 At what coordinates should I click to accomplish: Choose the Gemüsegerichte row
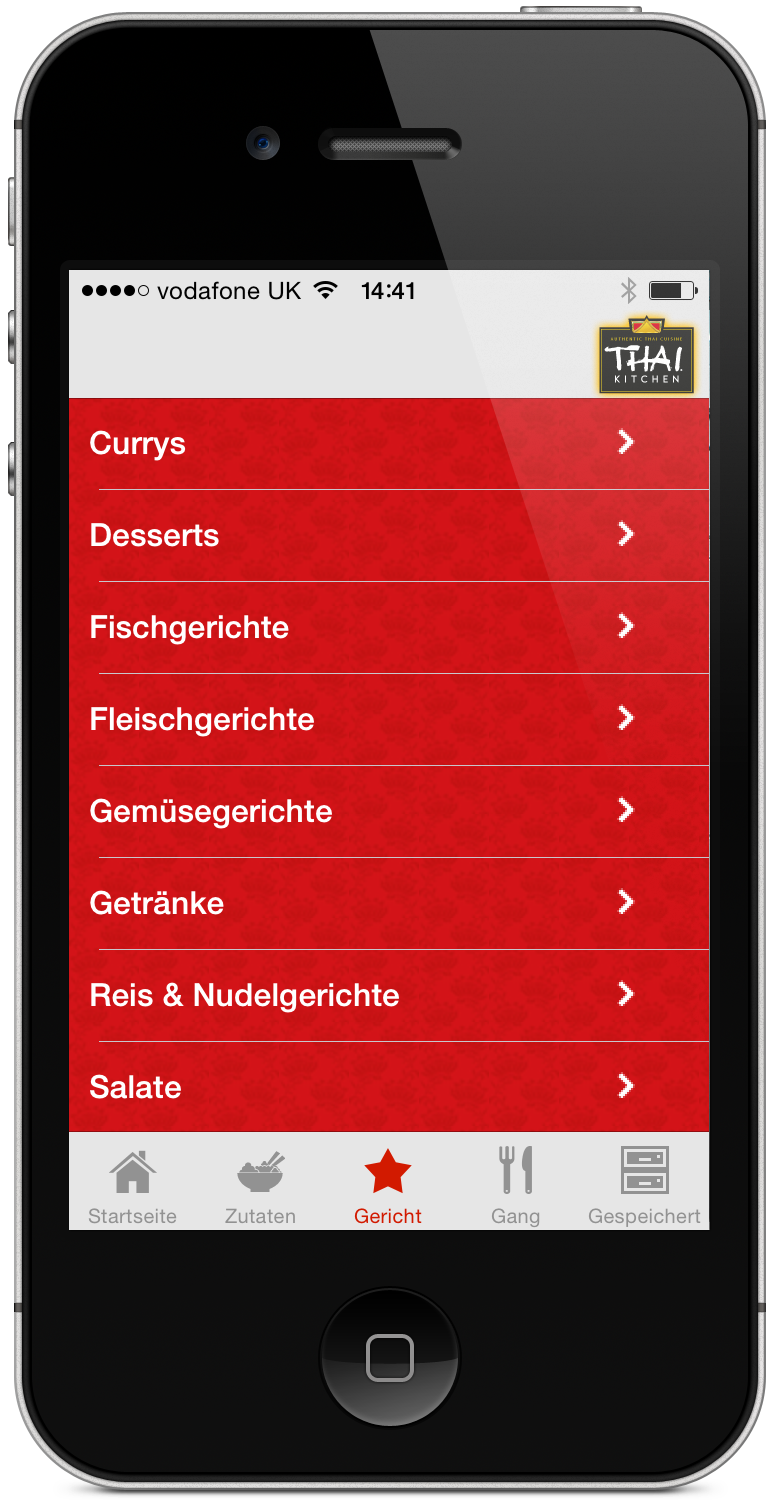(x=388, y=811)
